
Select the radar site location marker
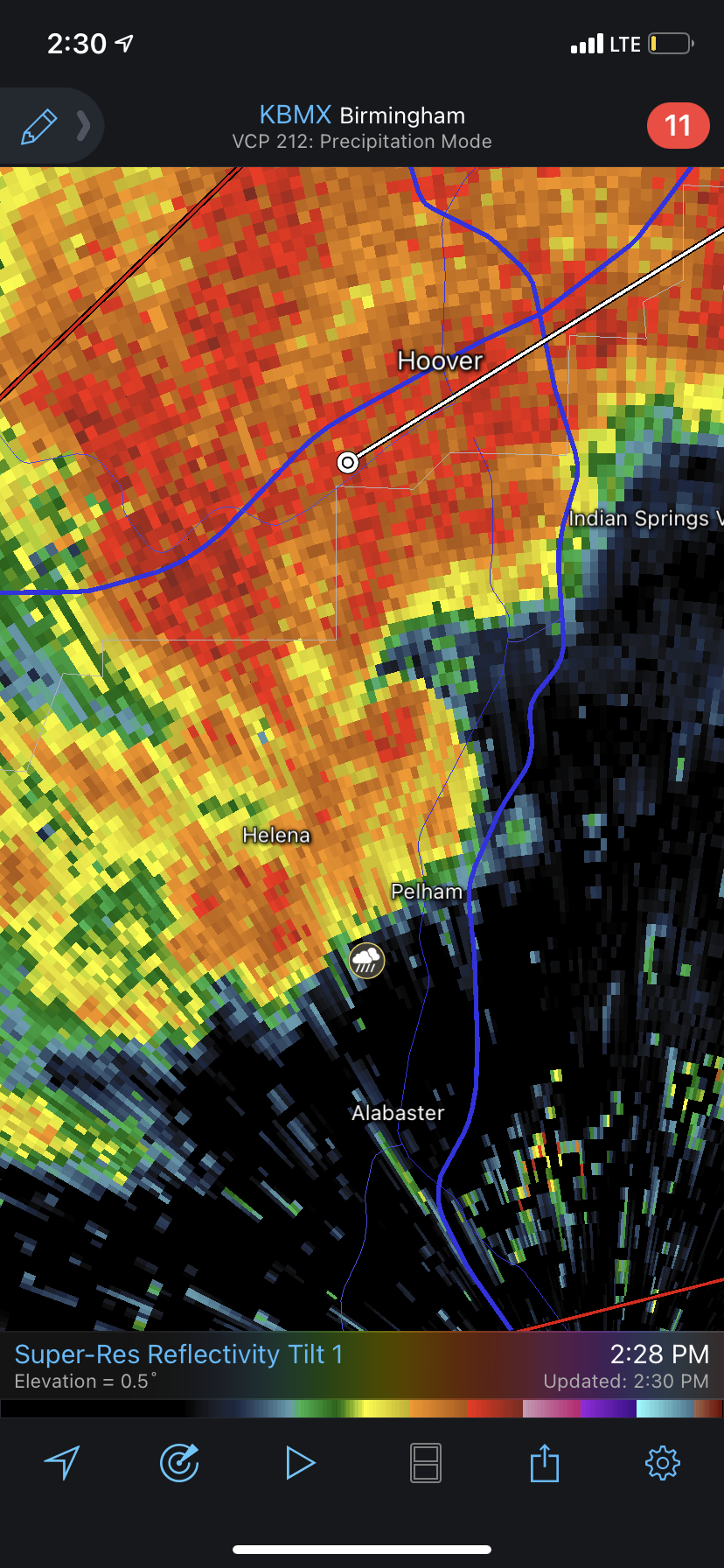point(347,462)
